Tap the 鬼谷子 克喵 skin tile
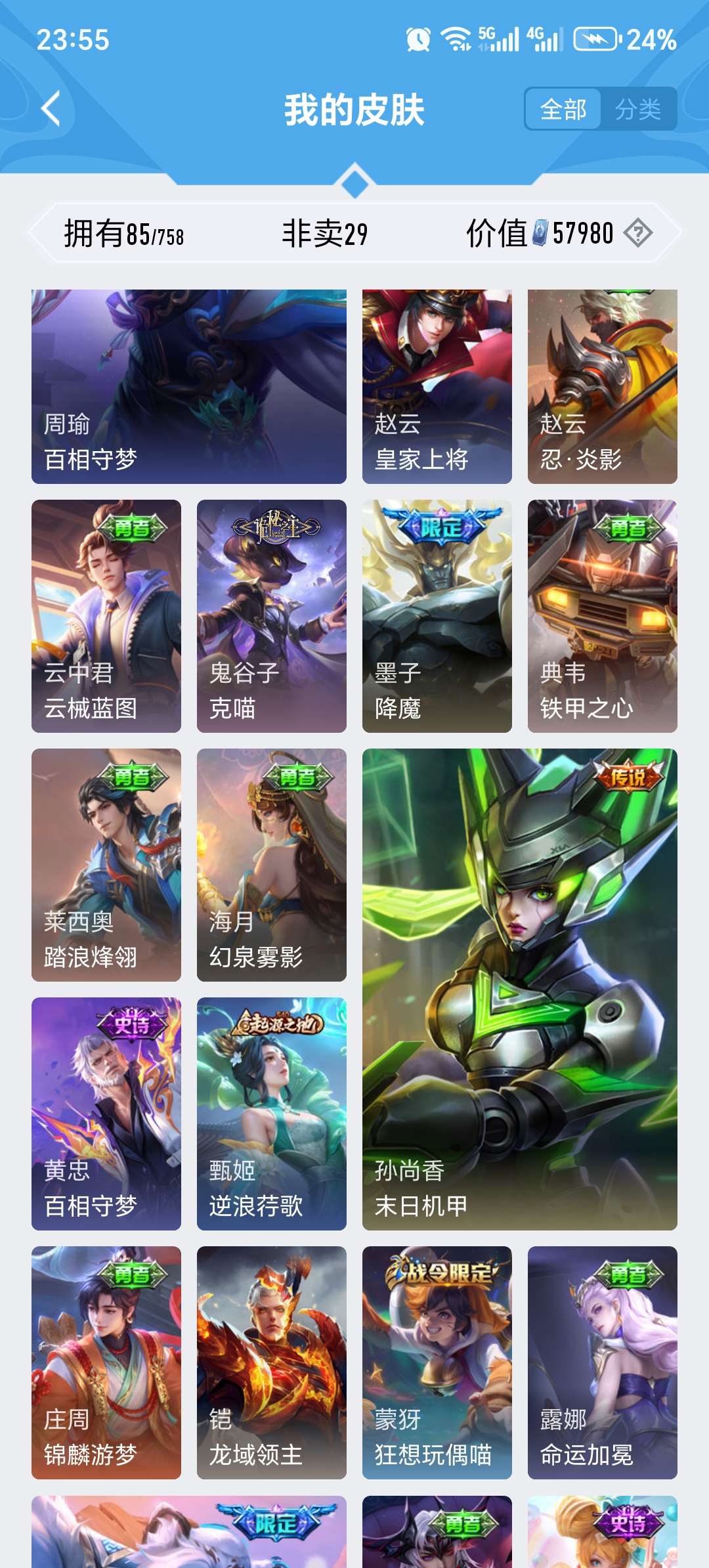 [x=271, y=616]
